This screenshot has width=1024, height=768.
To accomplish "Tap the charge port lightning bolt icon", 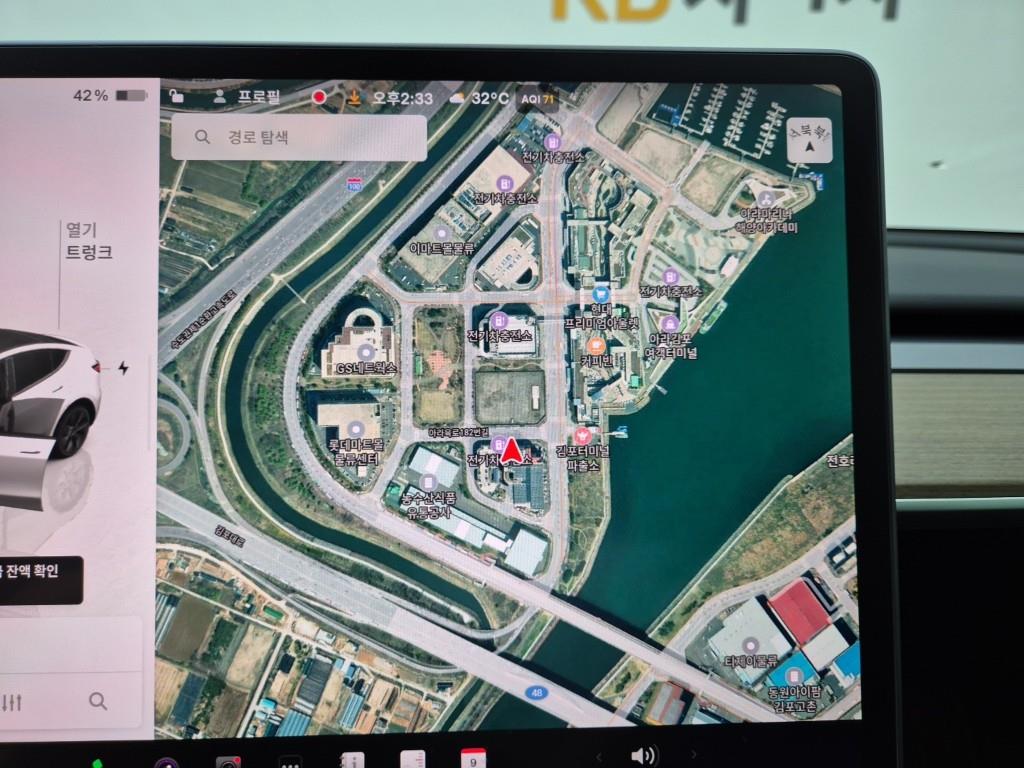I will 123,368.
